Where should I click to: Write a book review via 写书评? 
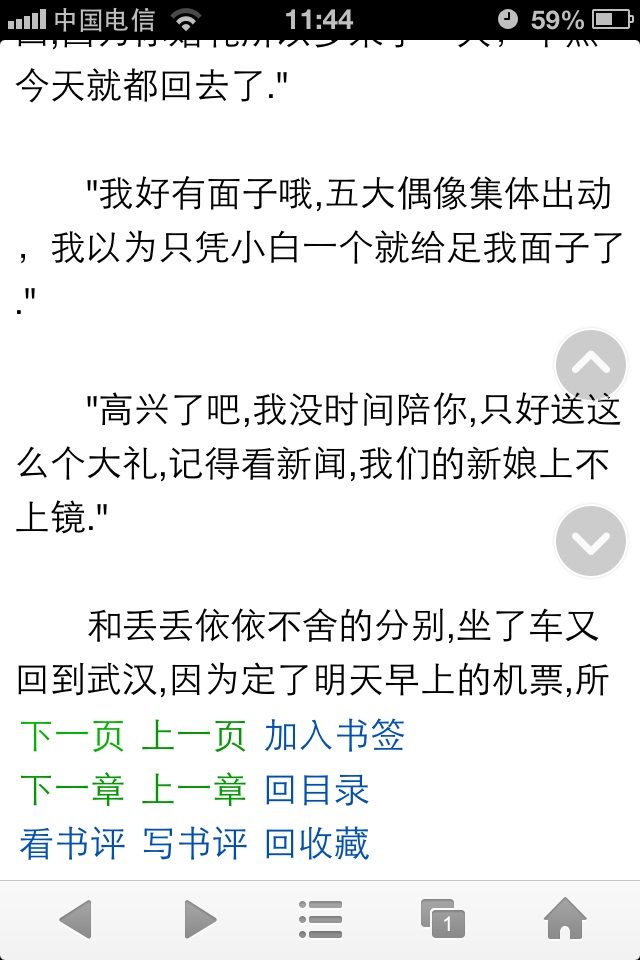194,844
